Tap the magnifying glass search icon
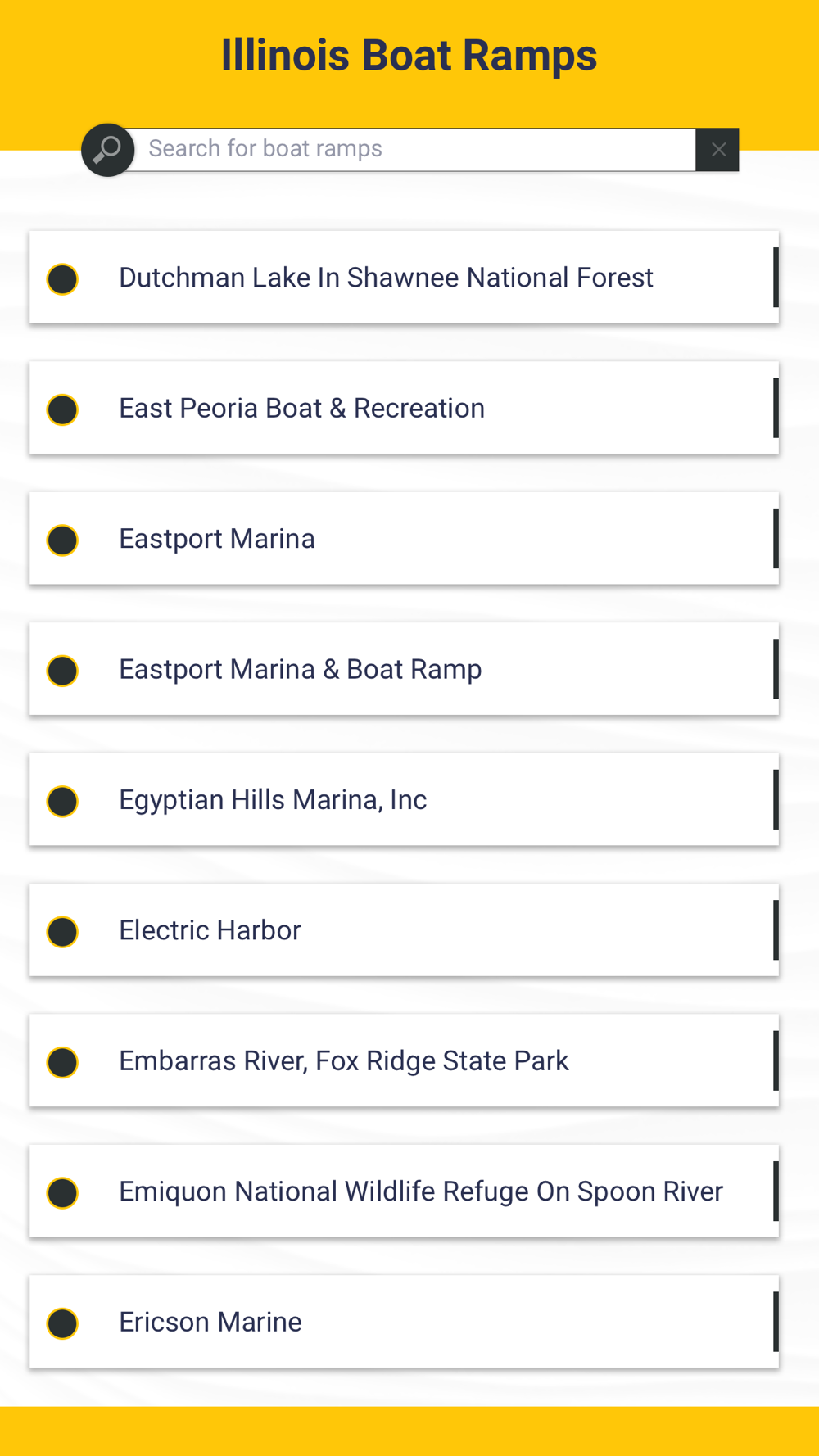 coord(108,150)
